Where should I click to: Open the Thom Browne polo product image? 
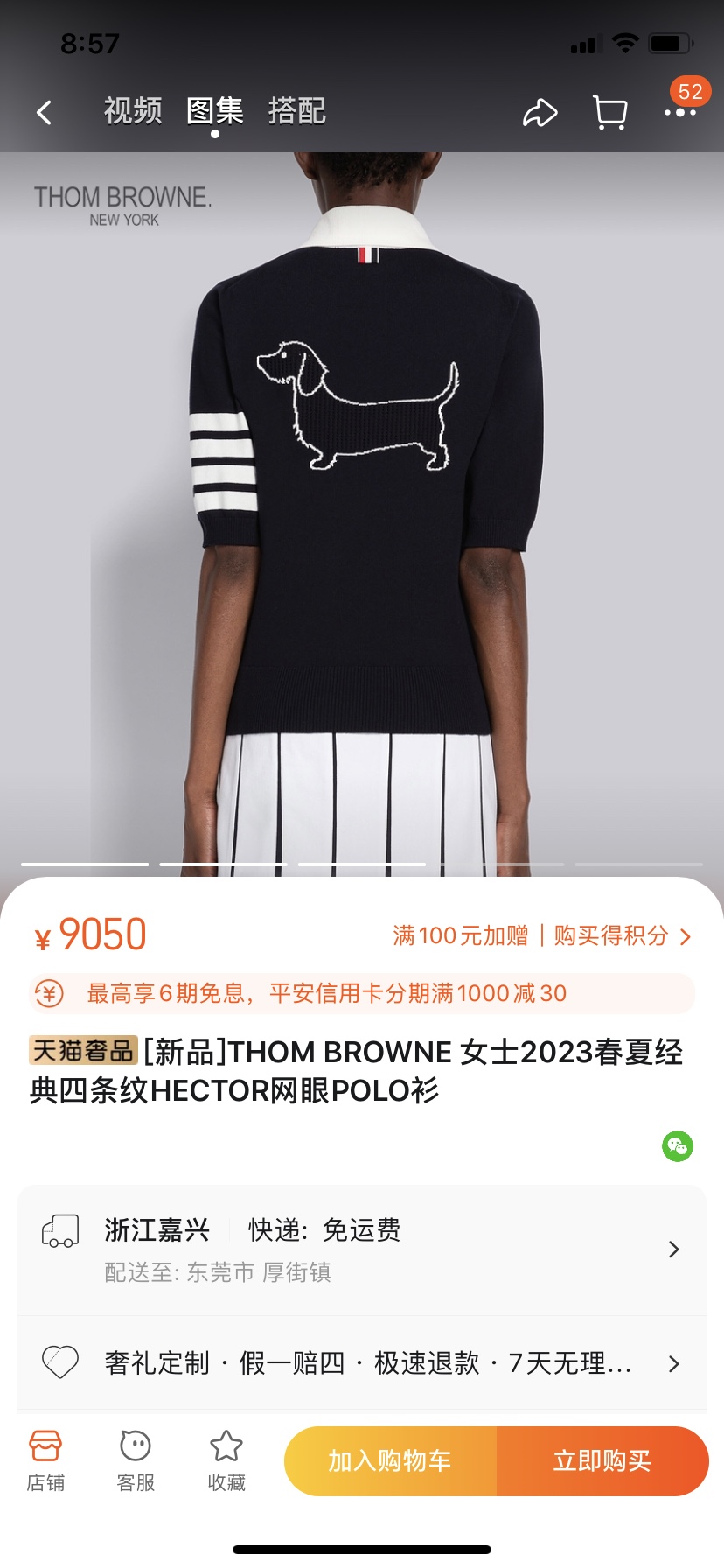[362, 507]
